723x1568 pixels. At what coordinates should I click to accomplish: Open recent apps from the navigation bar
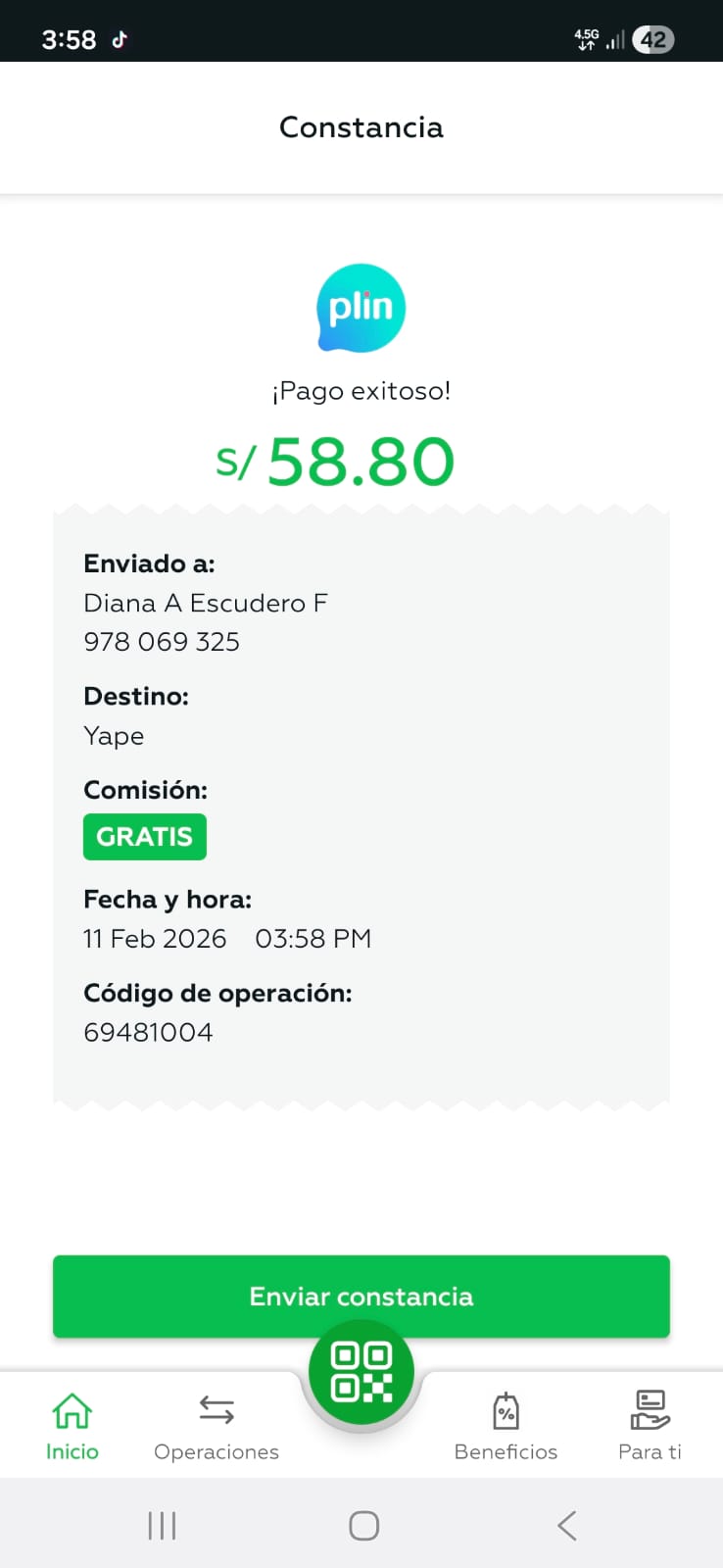click(x=162, y=1525)
